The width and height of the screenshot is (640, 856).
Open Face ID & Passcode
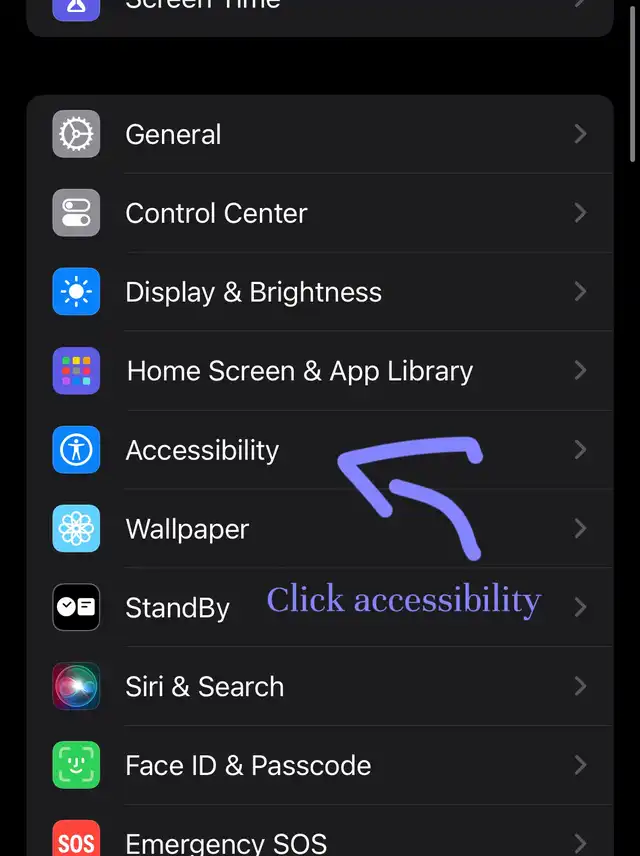click(x=248, y=766)
